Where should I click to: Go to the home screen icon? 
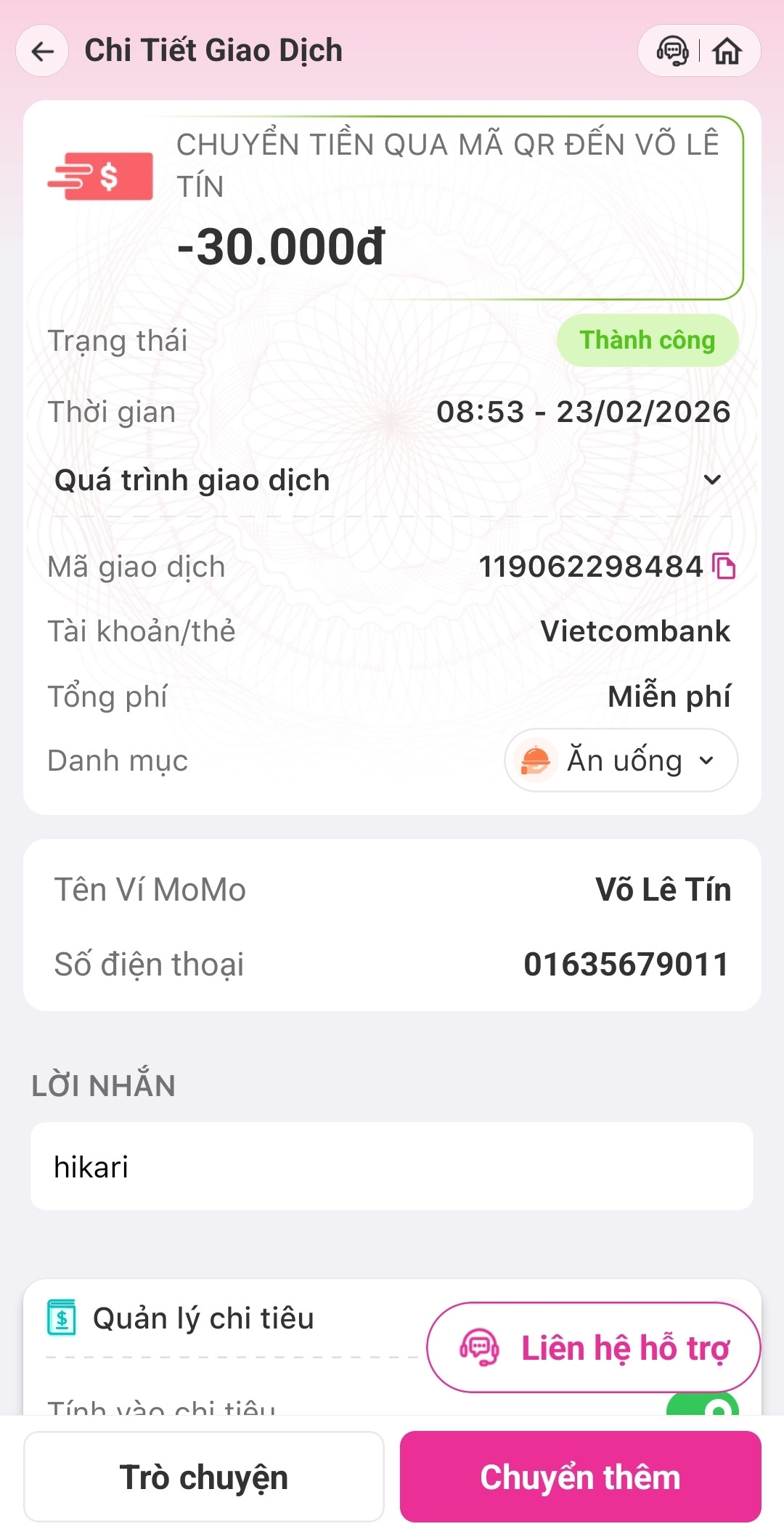click(x=727, y=51)
